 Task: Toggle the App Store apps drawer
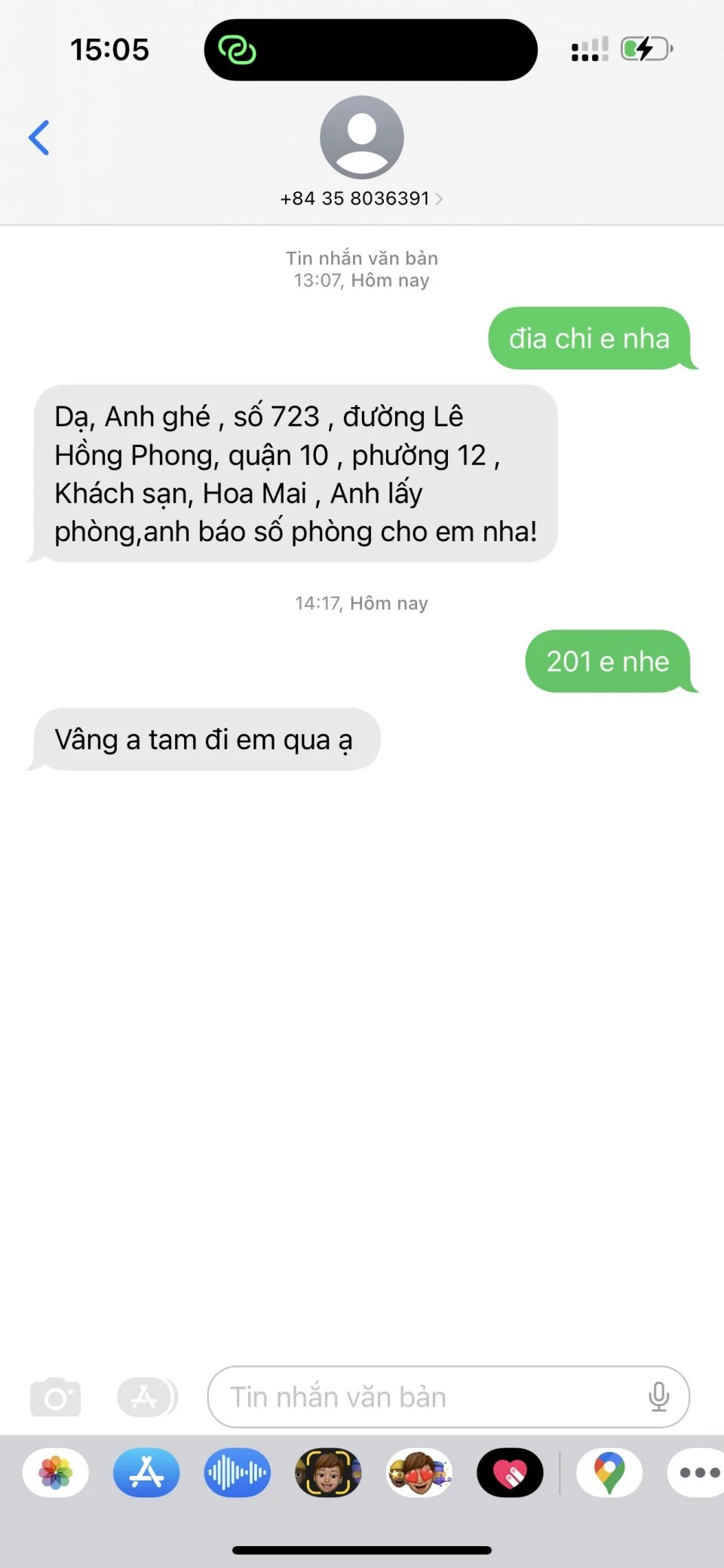(146, 1398)
